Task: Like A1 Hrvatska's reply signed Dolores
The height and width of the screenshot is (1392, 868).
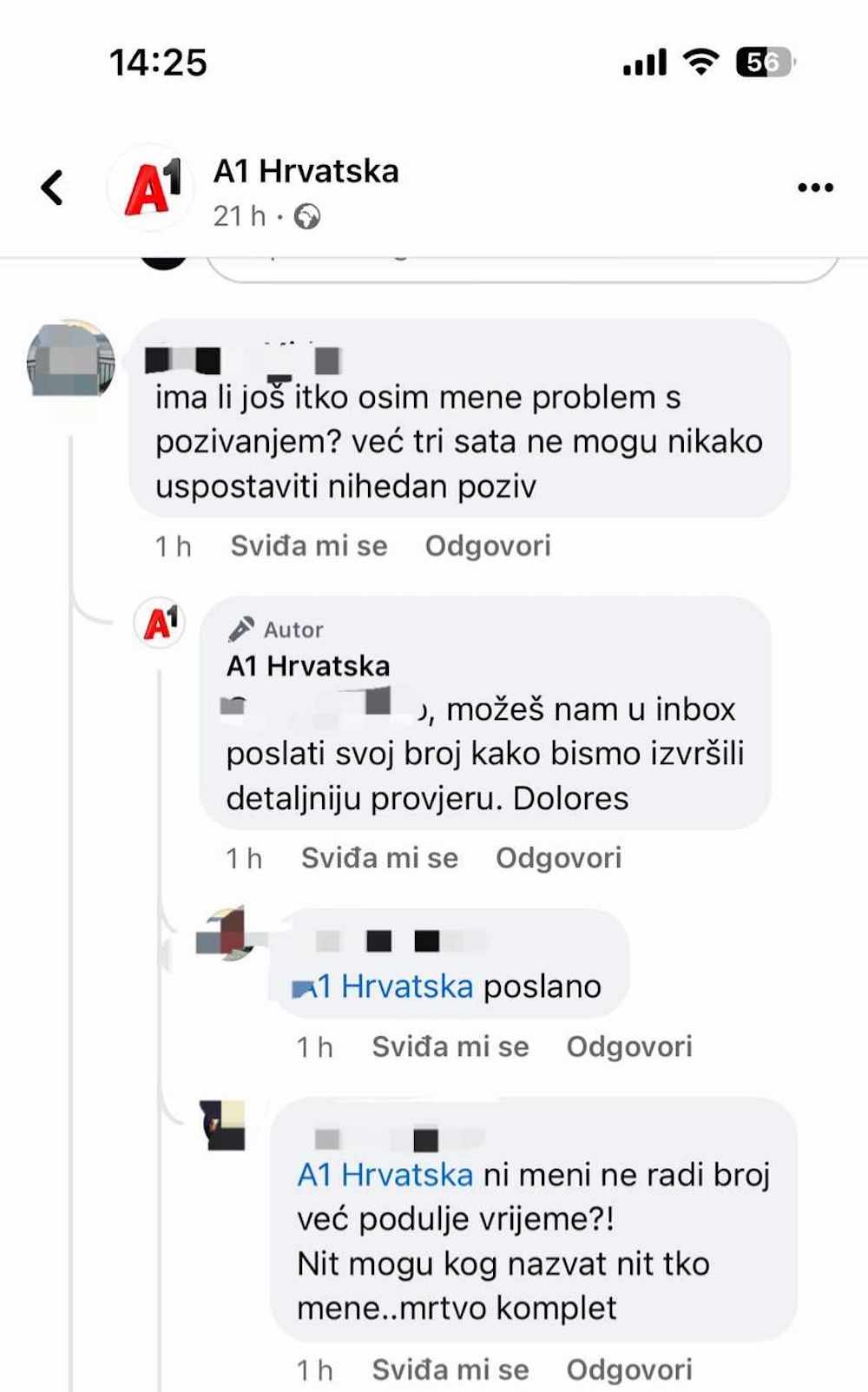Action: (379, 858)
